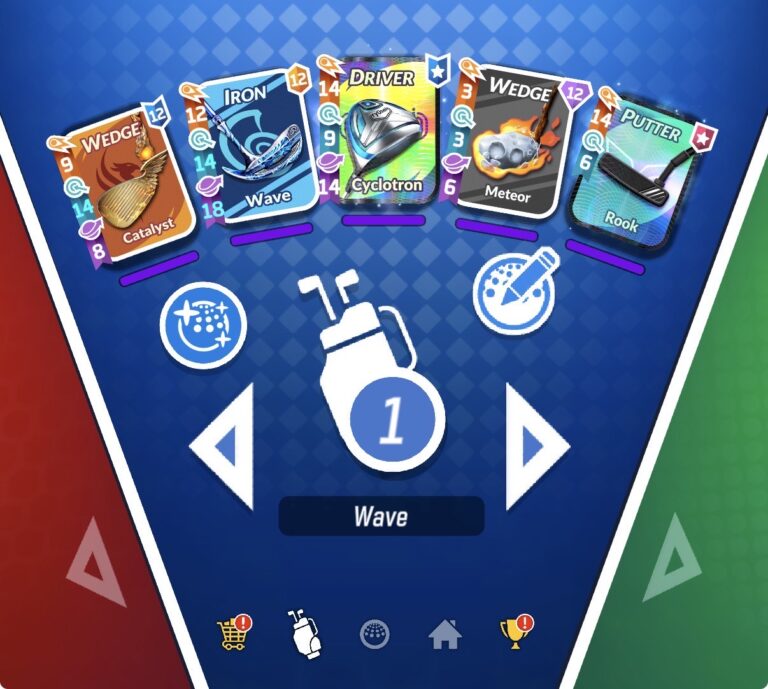The height and width of the screenshot is (689, 768).
Task: Go to the home tab
Action: (x=445, y=633)
